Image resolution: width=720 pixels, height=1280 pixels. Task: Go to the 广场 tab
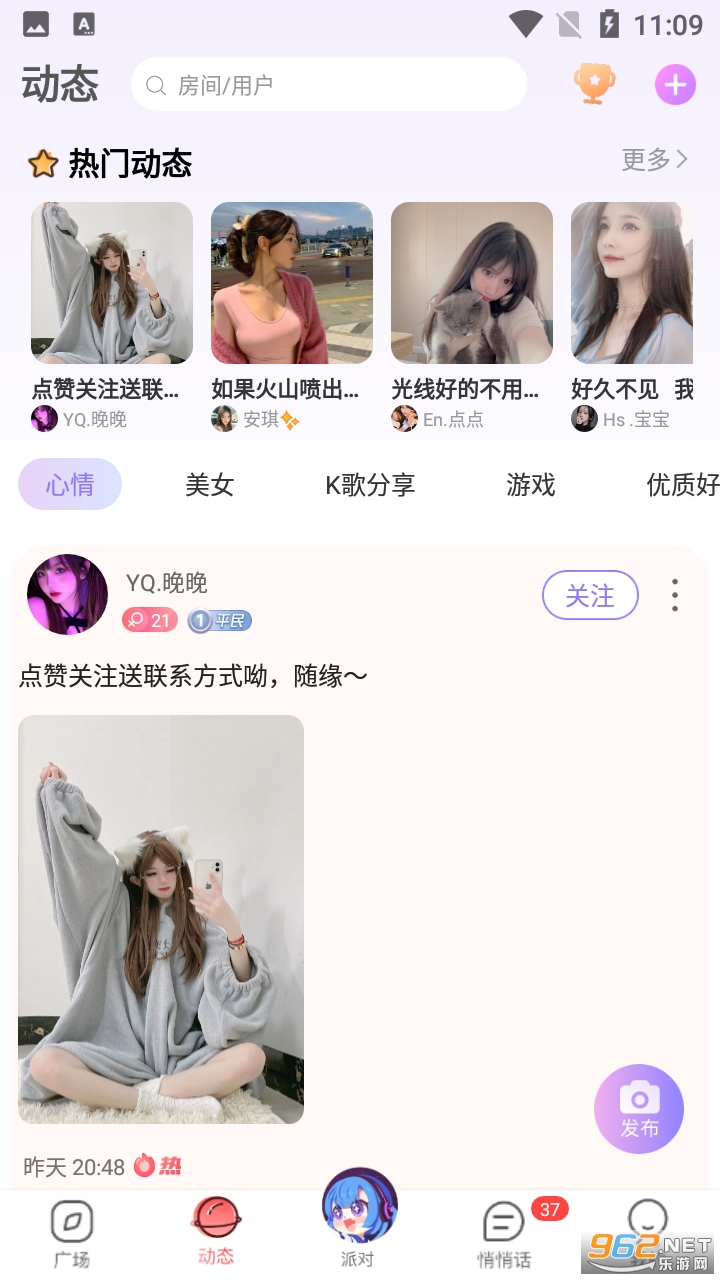pos(72,1232)
